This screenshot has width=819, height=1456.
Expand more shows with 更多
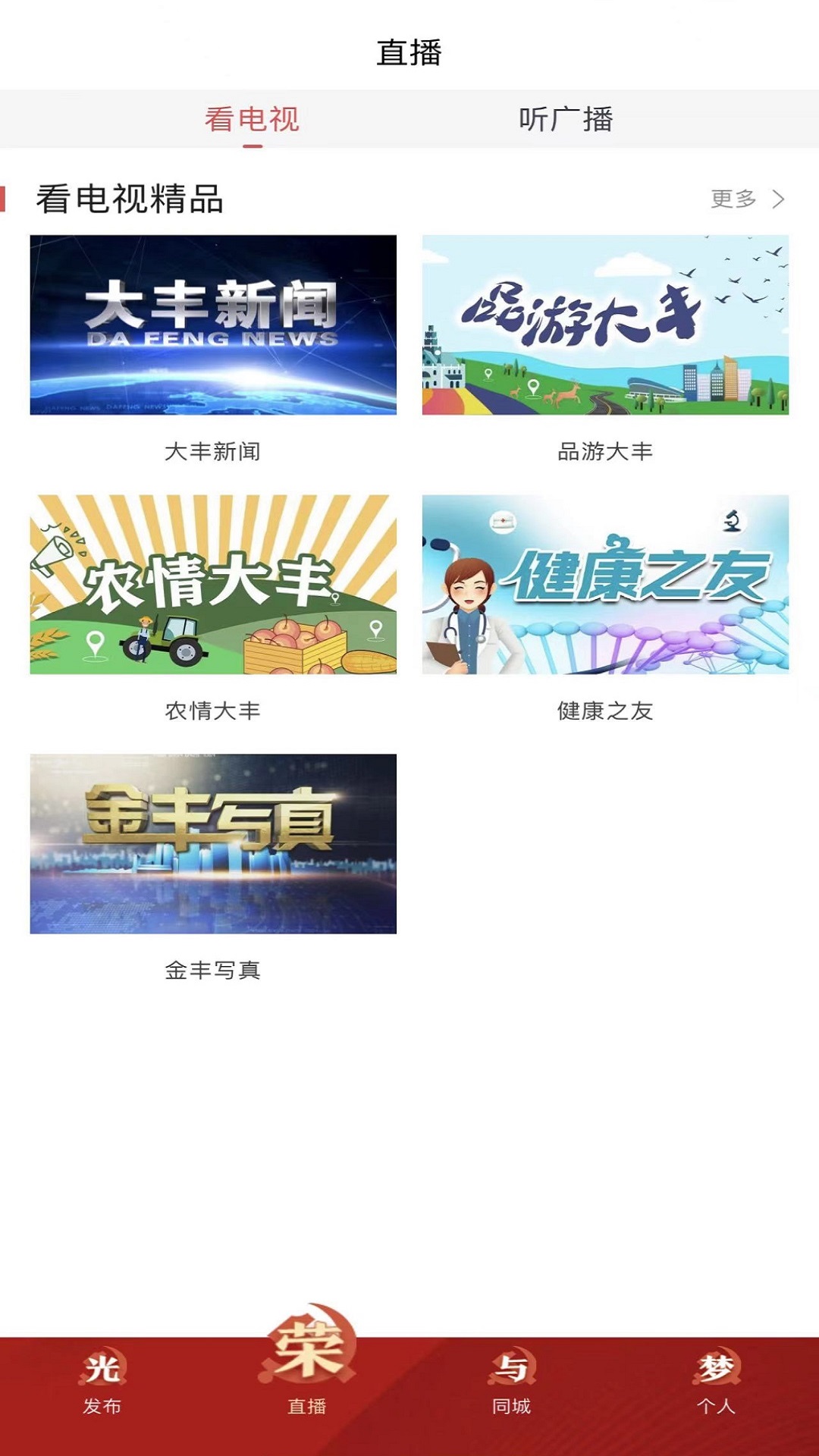732,199
